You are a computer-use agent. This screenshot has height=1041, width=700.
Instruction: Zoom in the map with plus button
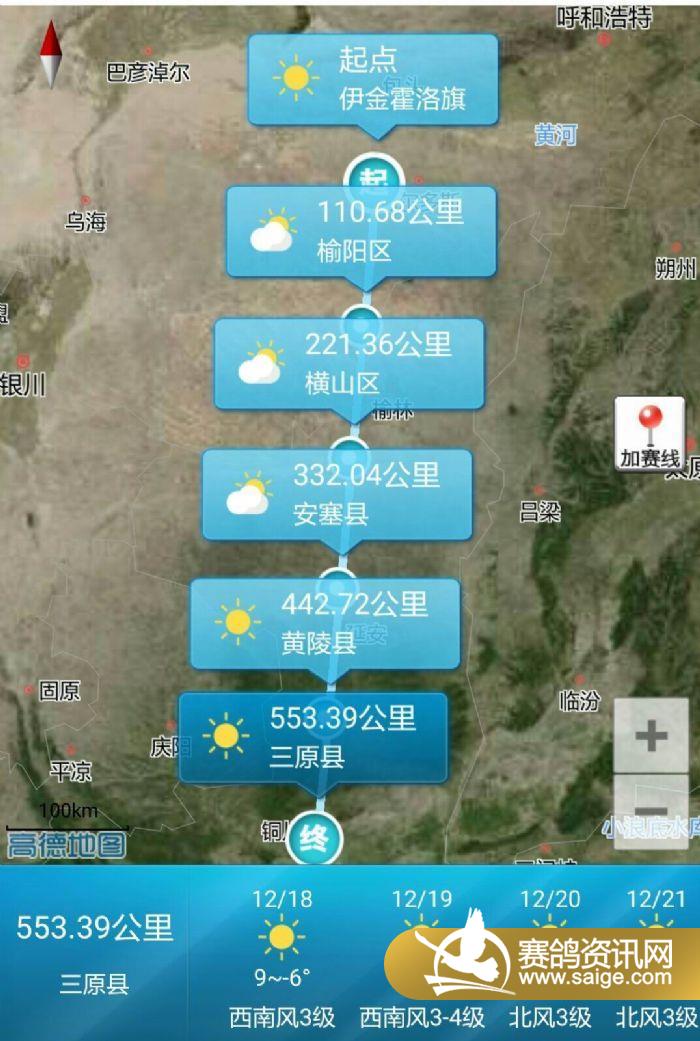(x=651, y=736)
